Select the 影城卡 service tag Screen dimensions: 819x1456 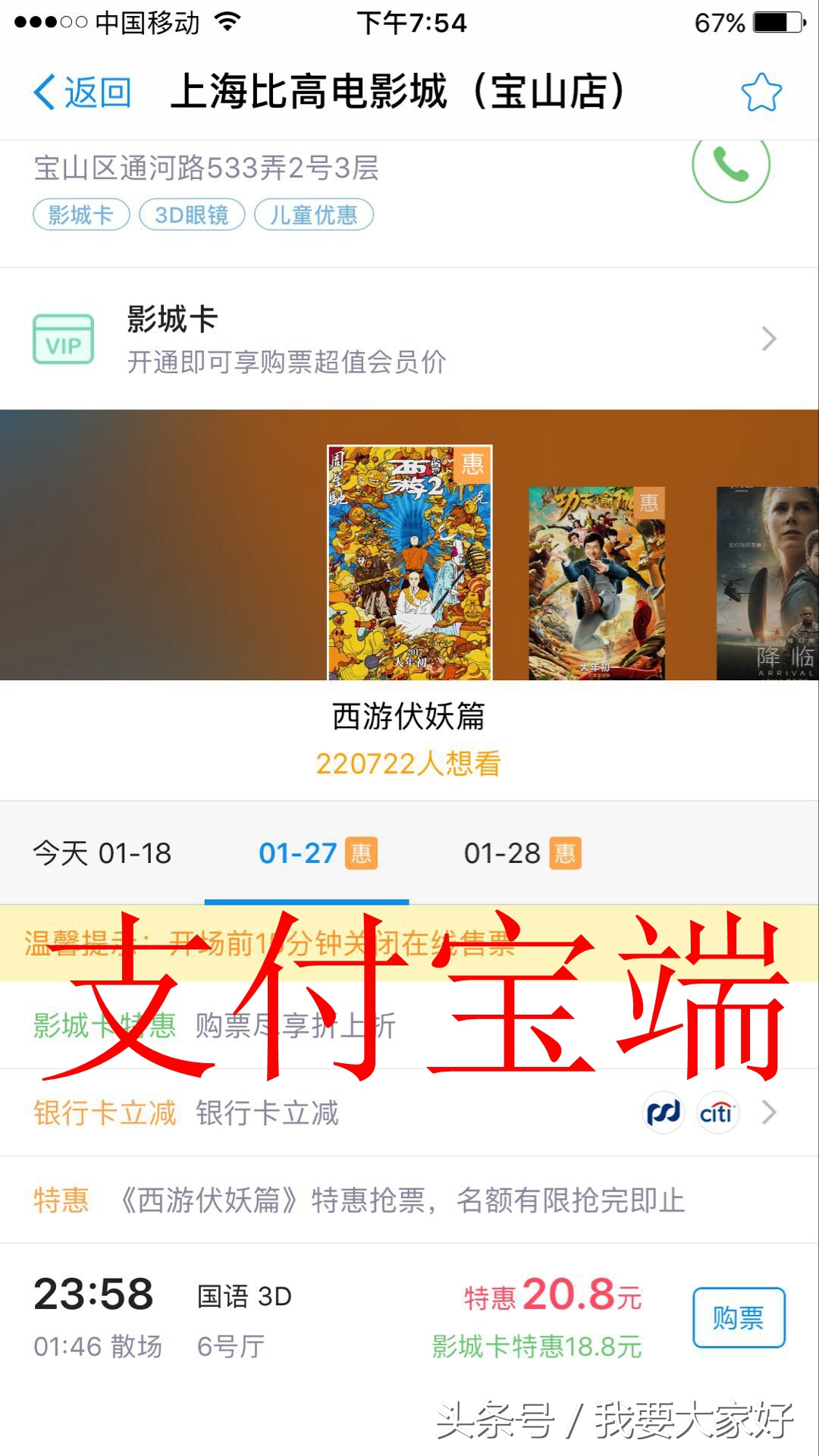pos(80,215)
